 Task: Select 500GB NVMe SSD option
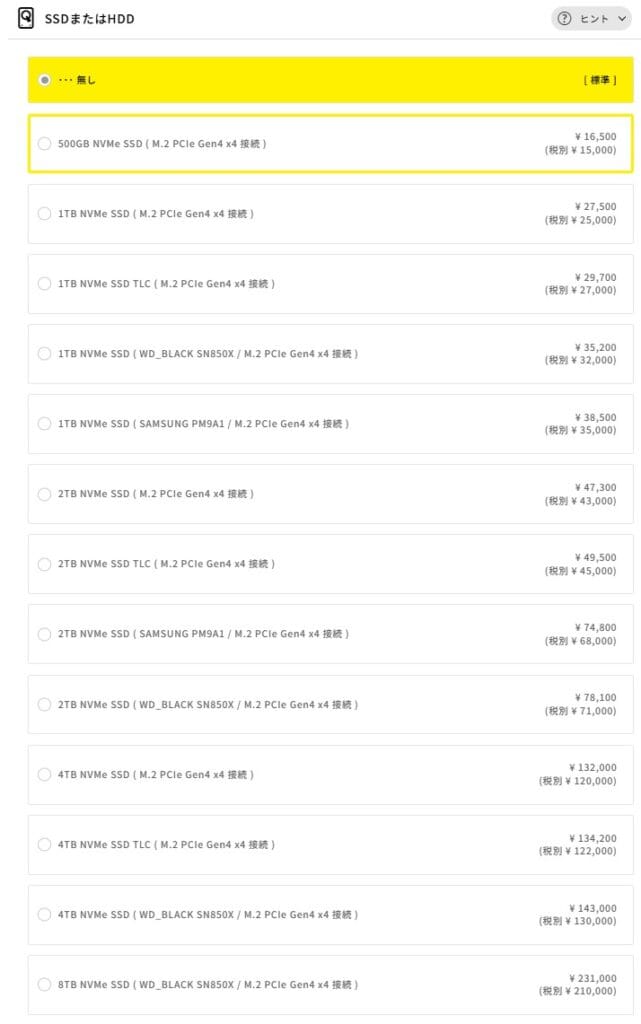pyautogui.click(x=44, y=144)
